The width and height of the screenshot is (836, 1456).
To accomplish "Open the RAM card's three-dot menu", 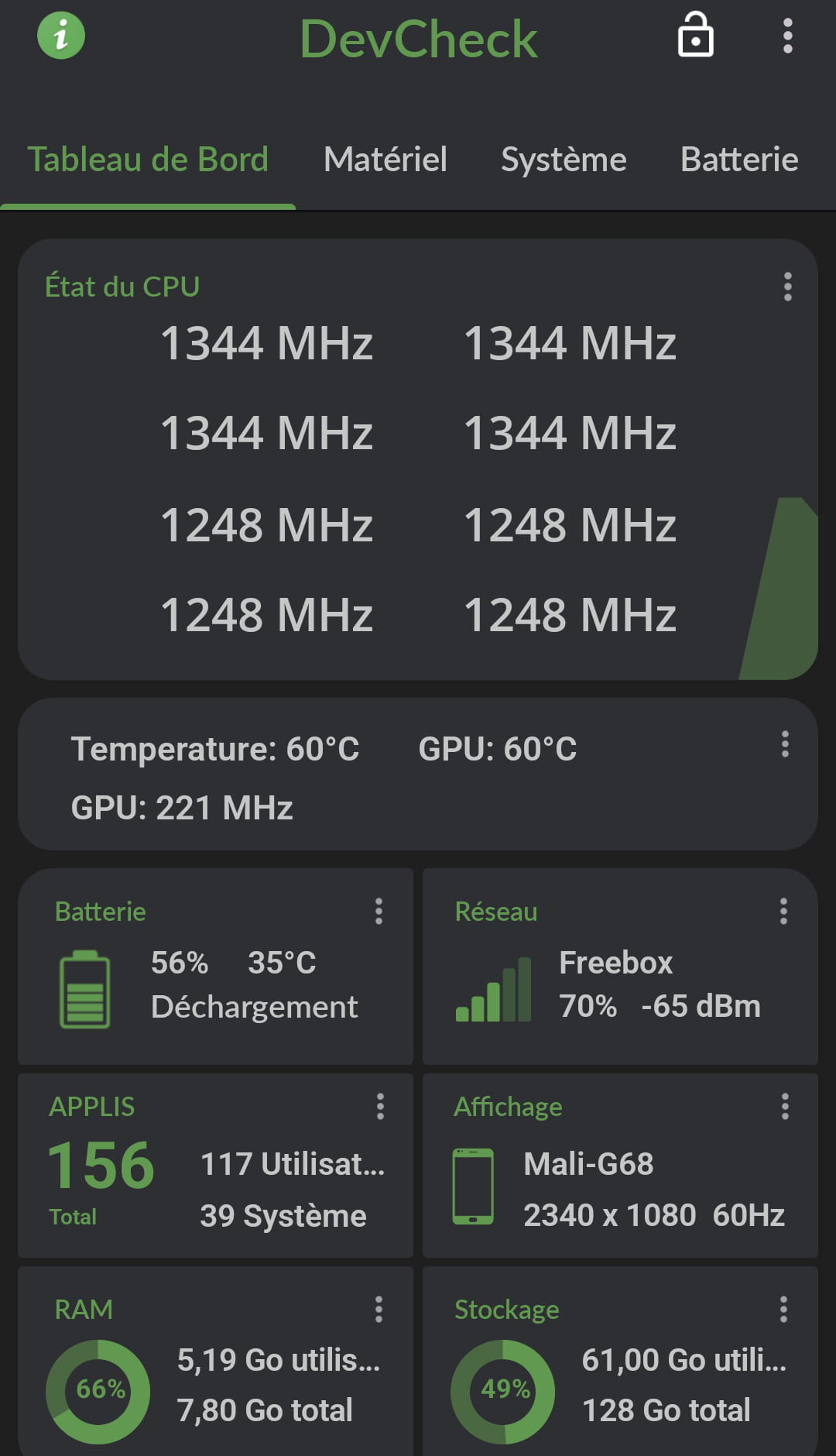I will coord(379,1310).
